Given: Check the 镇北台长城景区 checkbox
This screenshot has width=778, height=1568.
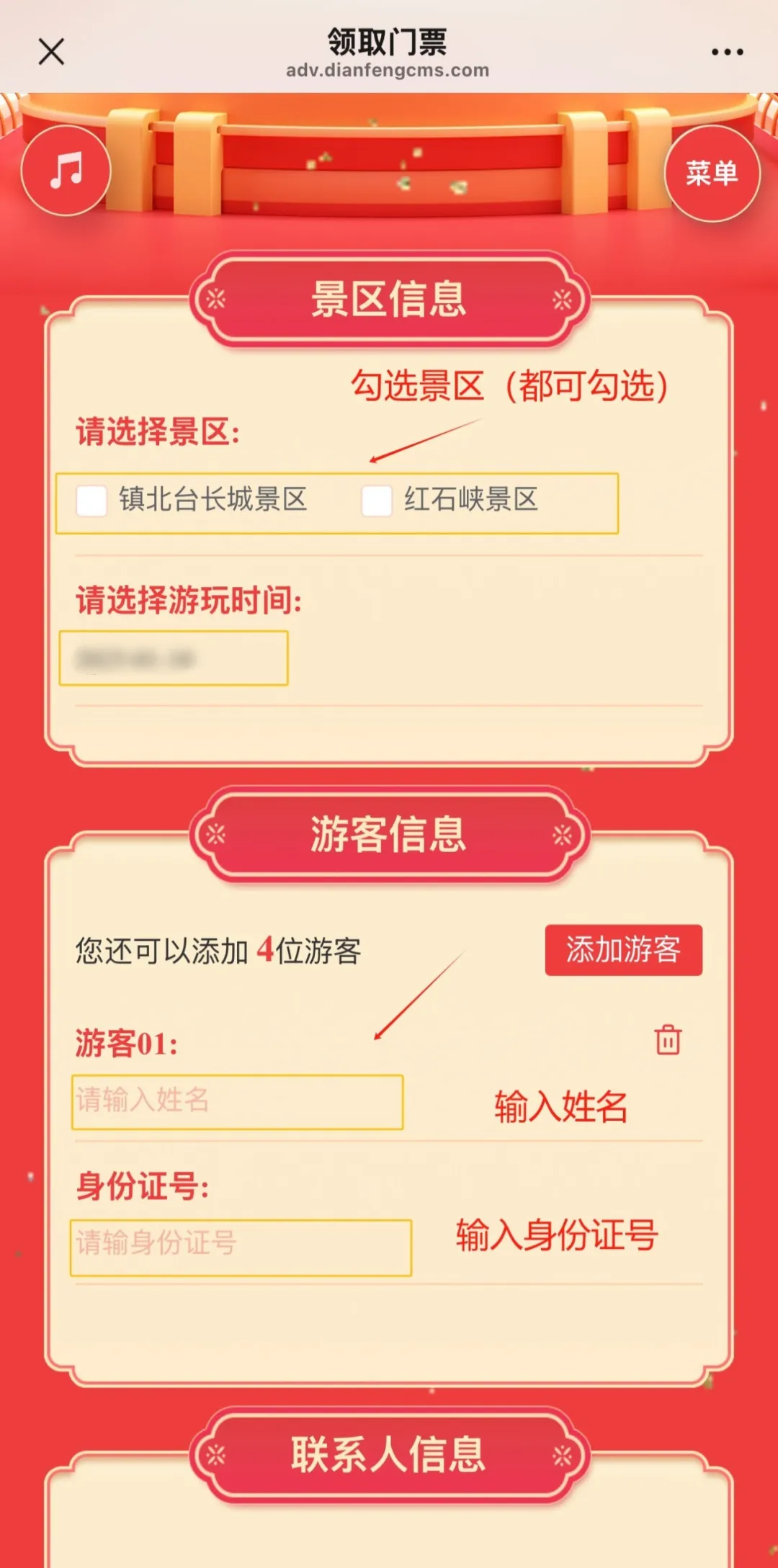Looking at the screenshot, I should (92, 501).
